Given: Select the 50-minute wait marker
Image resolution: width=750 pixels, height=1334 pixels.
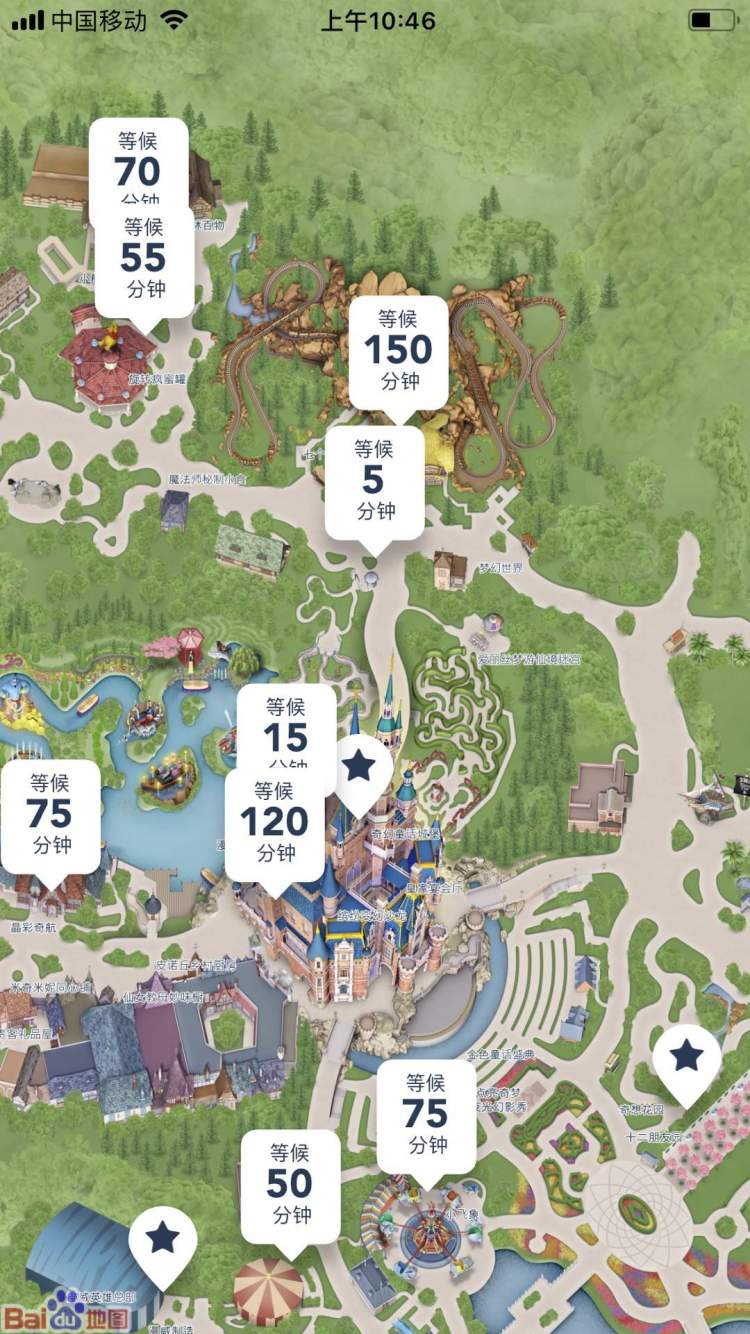Looking at the screenshot, I should coord(290,1185).
